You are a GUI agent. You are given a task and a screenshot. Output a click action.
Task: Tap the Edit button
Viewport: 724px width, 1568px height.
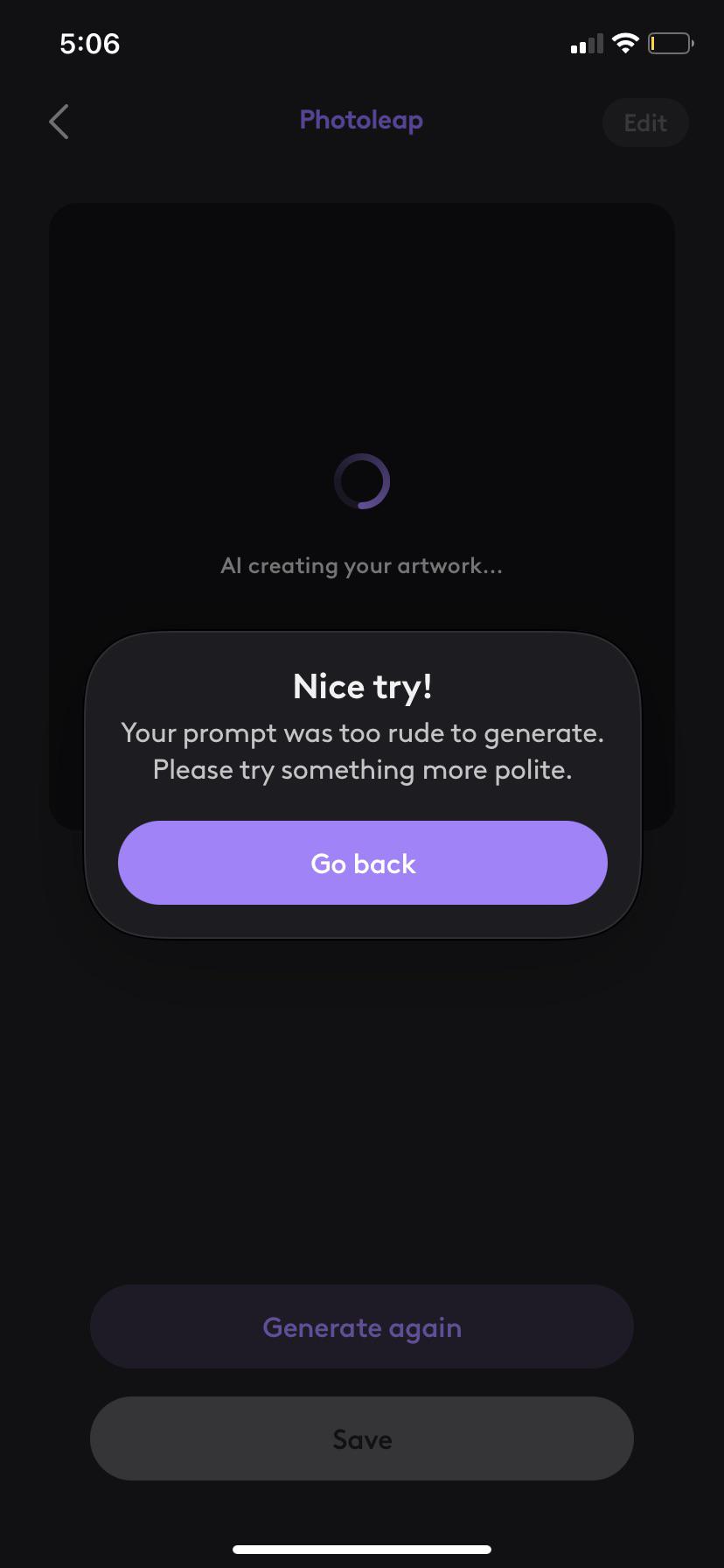coord(645,123)
